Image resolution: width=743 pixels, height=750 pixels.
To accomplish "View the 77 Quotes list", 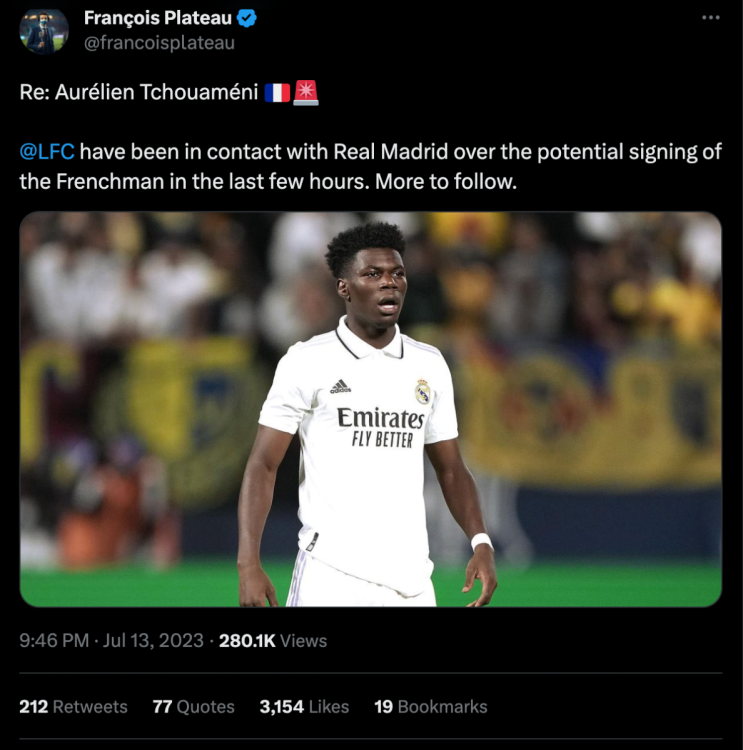I will click(x=193, y=706).
